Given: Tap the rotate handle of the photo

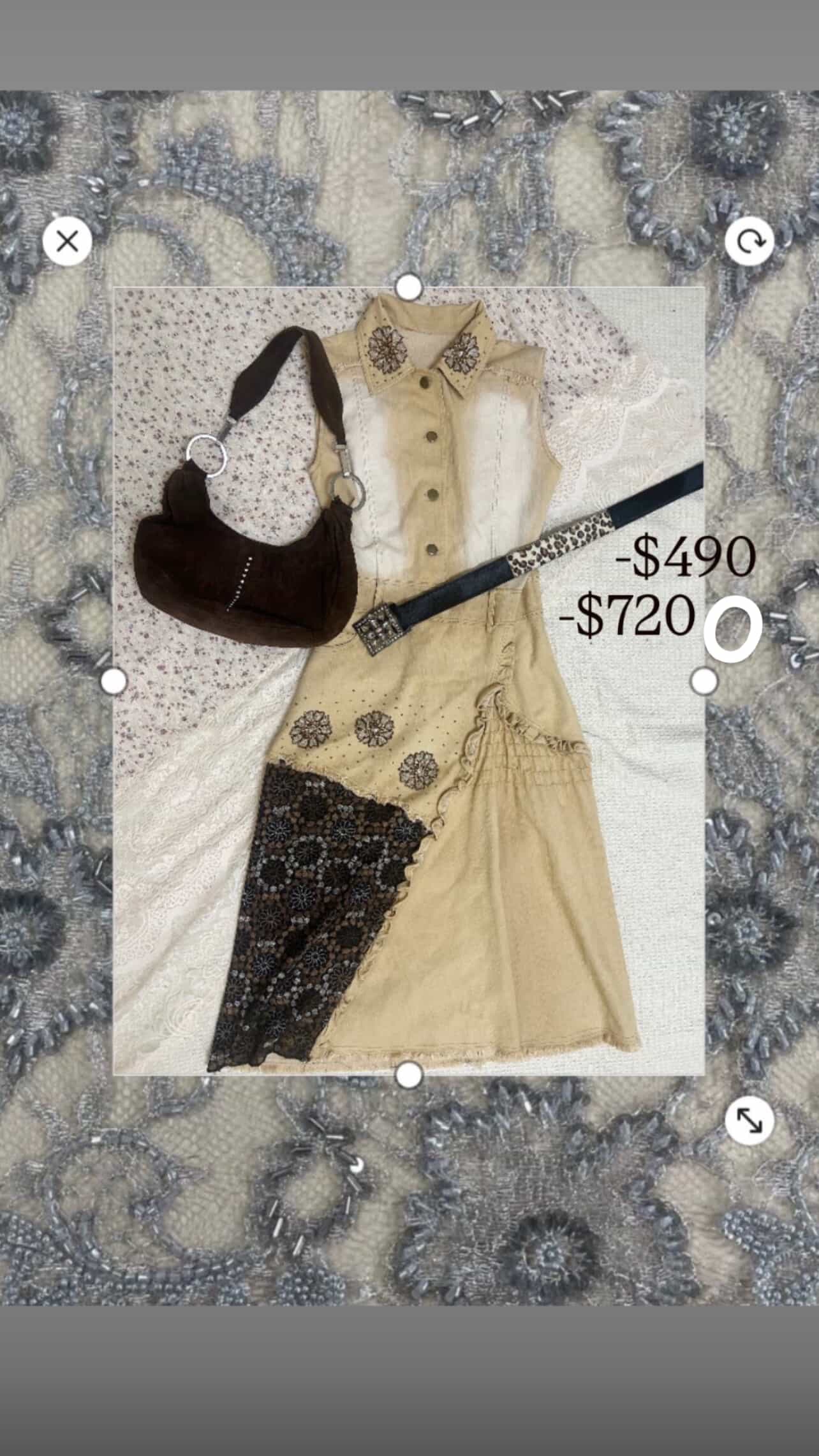Looking at the screenshot, I should (749, 241).
